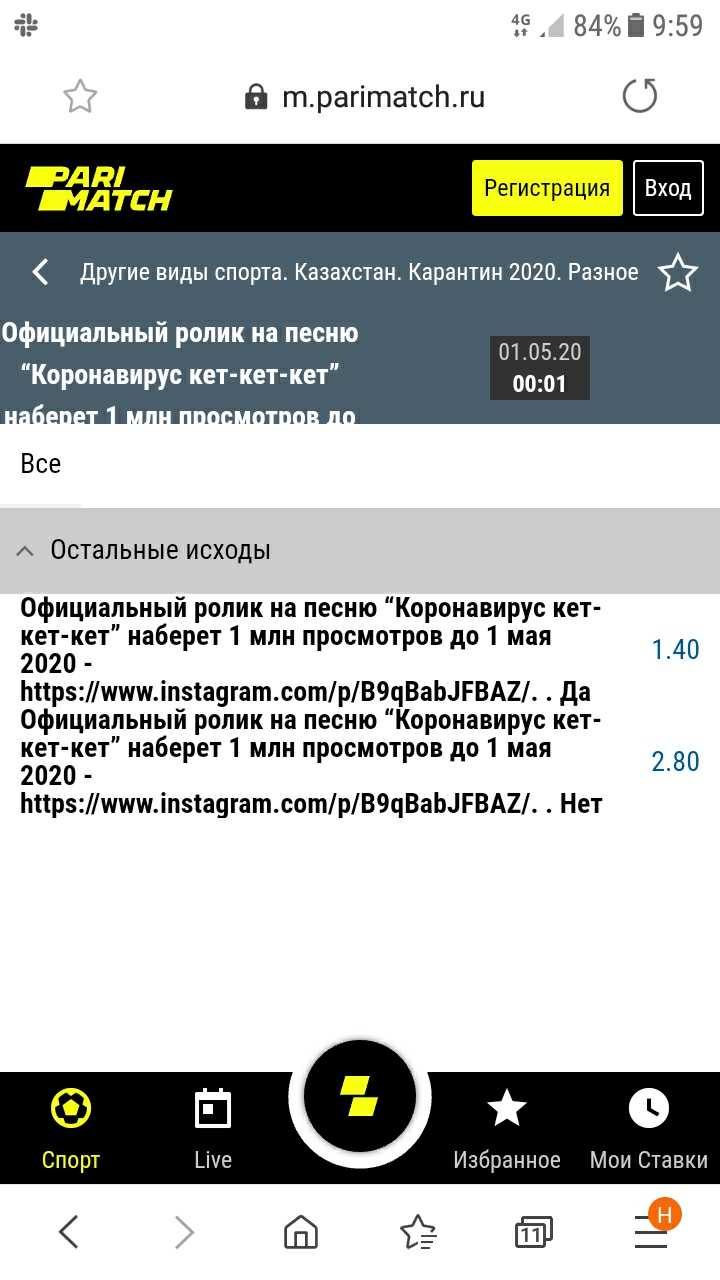Open the browser tabs switcher
This screenshot has height=1280, width=720.
(533, 1232)
